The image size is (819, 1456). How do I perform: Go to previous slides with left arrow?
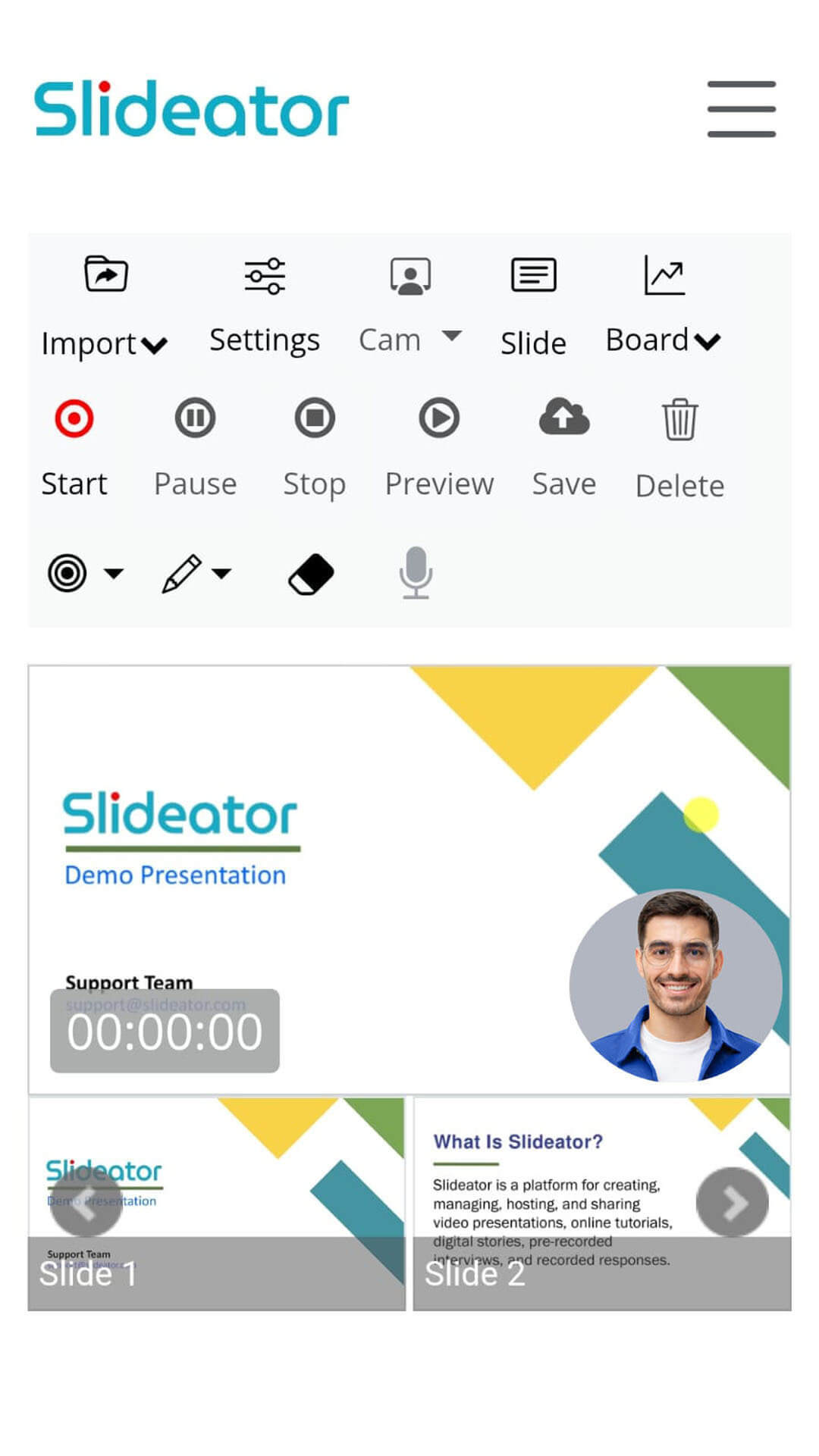(x=86, y=1202)
